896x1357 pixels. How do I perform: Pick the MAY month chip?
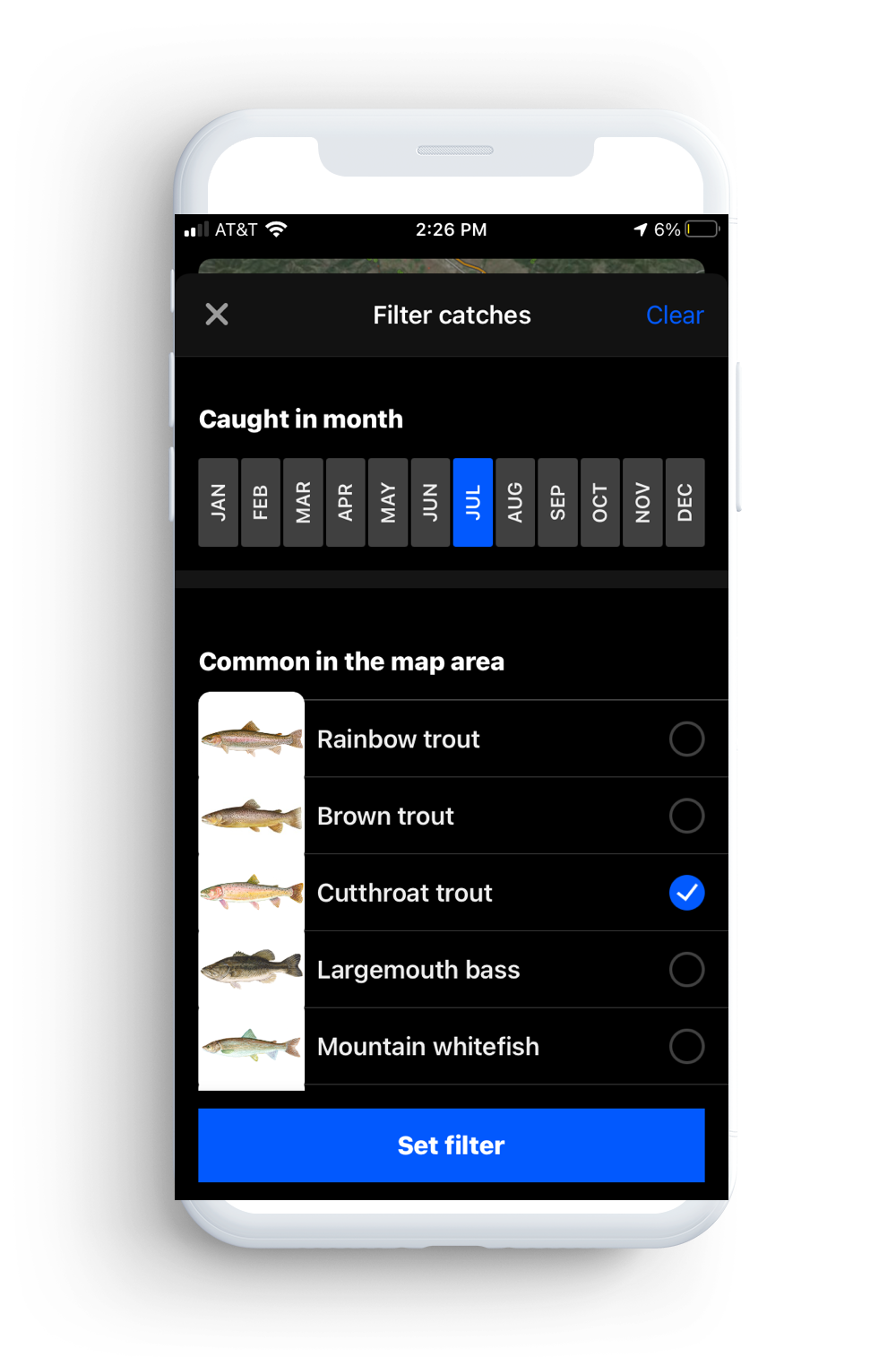click(x=388, y=502)
